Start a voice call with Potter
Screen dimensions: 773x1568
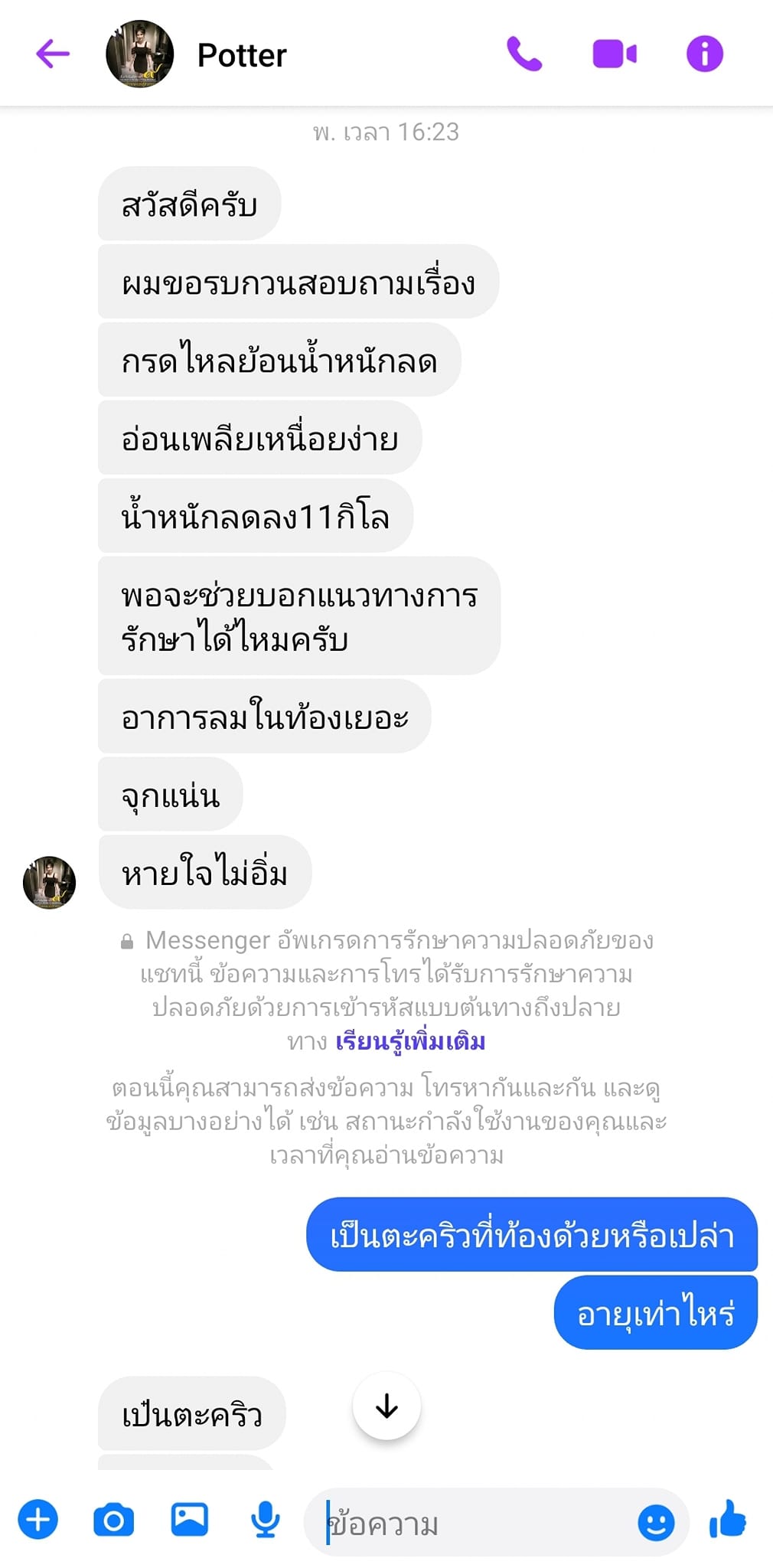click(524, 54)
